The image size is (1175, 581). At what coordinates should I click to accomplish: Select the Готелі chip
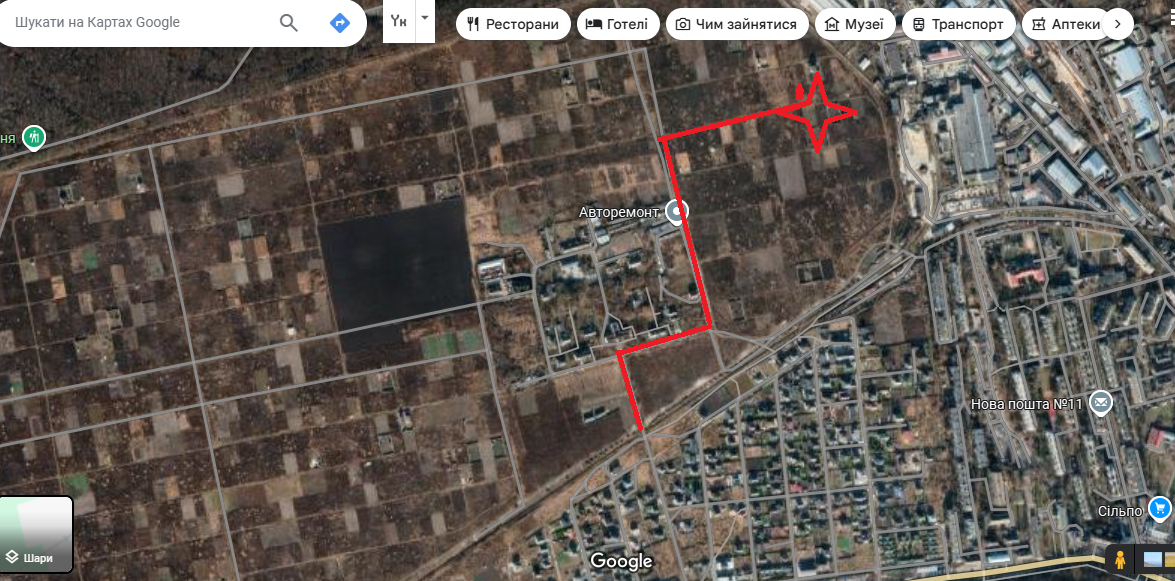pyautogui.click(x=617, y=24)
